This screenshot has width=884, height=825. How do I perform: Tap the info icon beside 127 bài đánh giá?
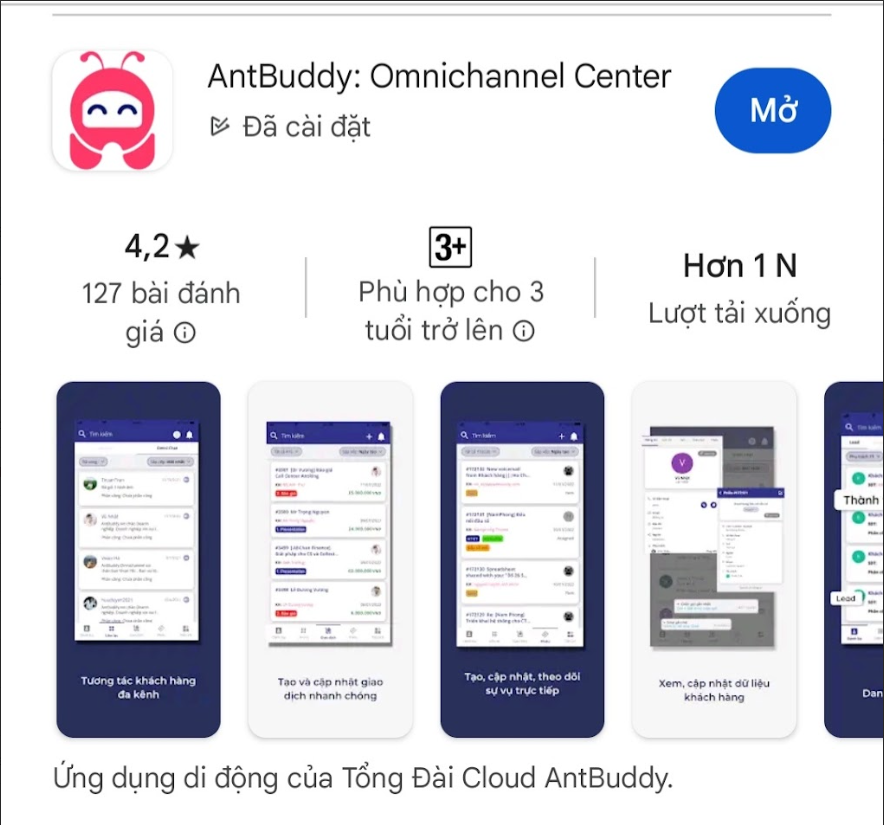(185, 333)
